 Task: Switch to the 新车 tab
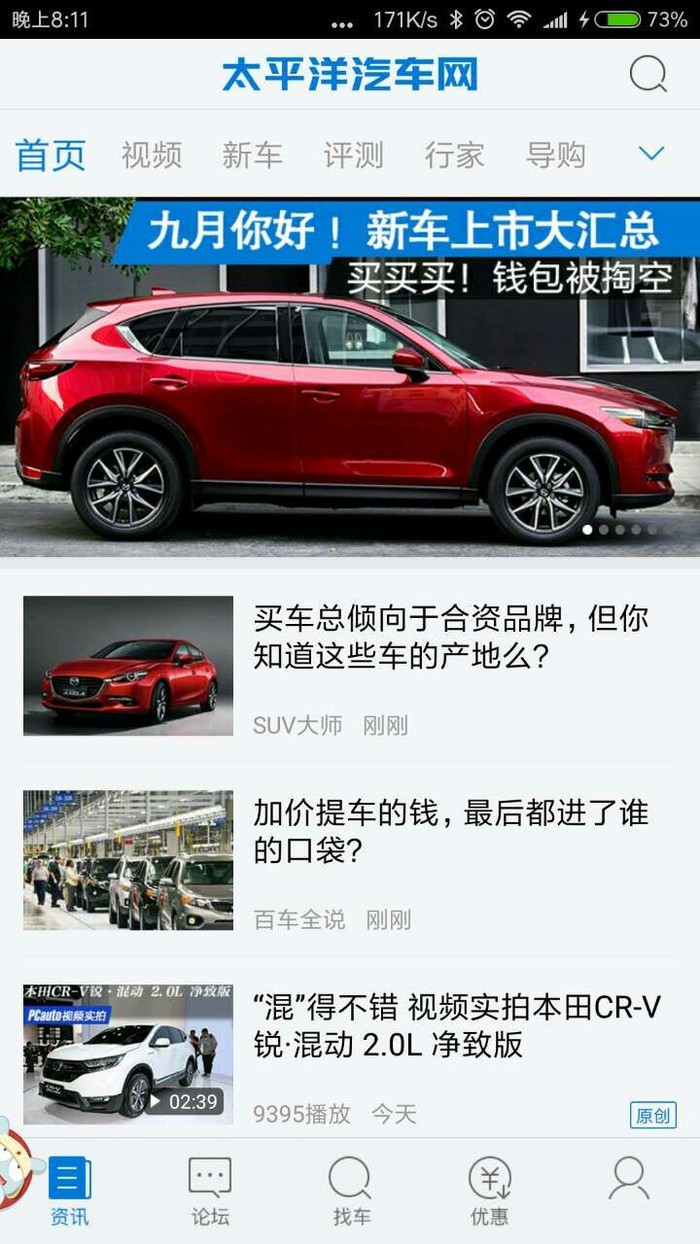click(x=252, y=155)
